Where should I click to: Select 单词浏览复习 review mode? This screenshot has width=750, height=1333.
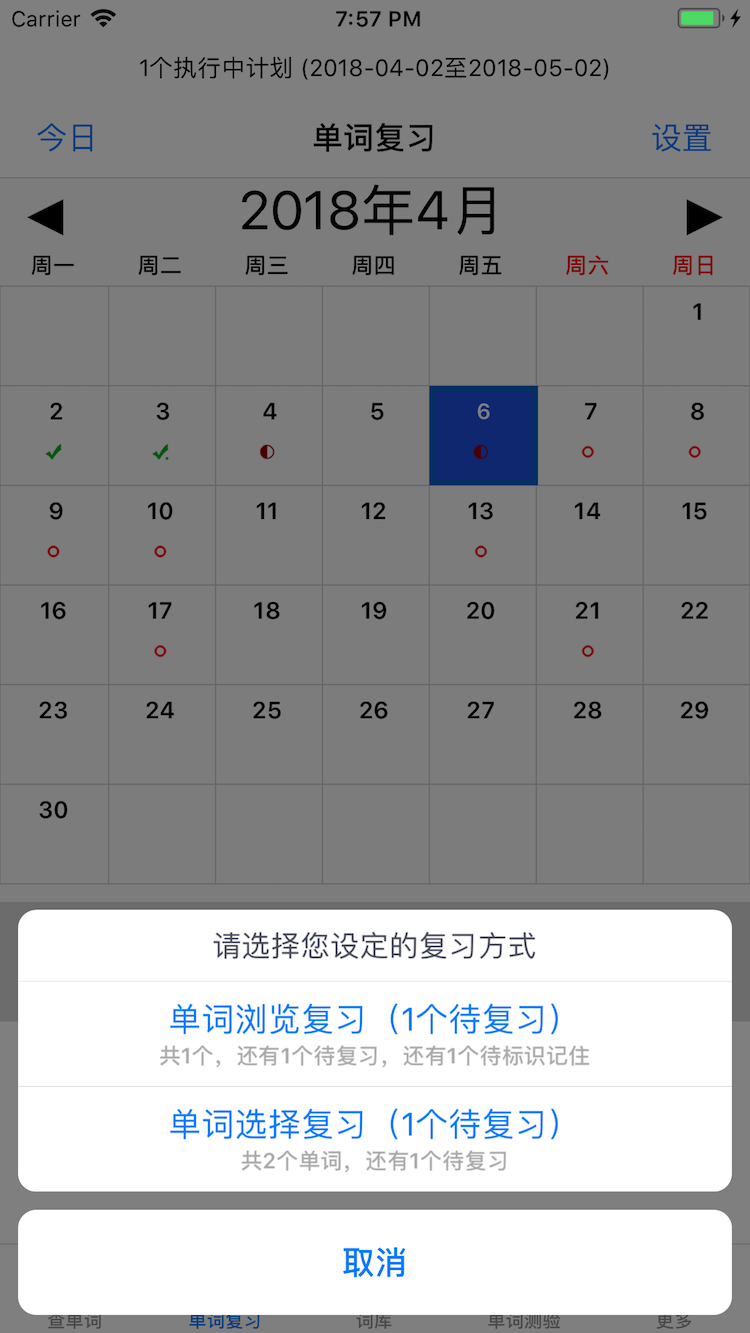tap(375, 1034)
